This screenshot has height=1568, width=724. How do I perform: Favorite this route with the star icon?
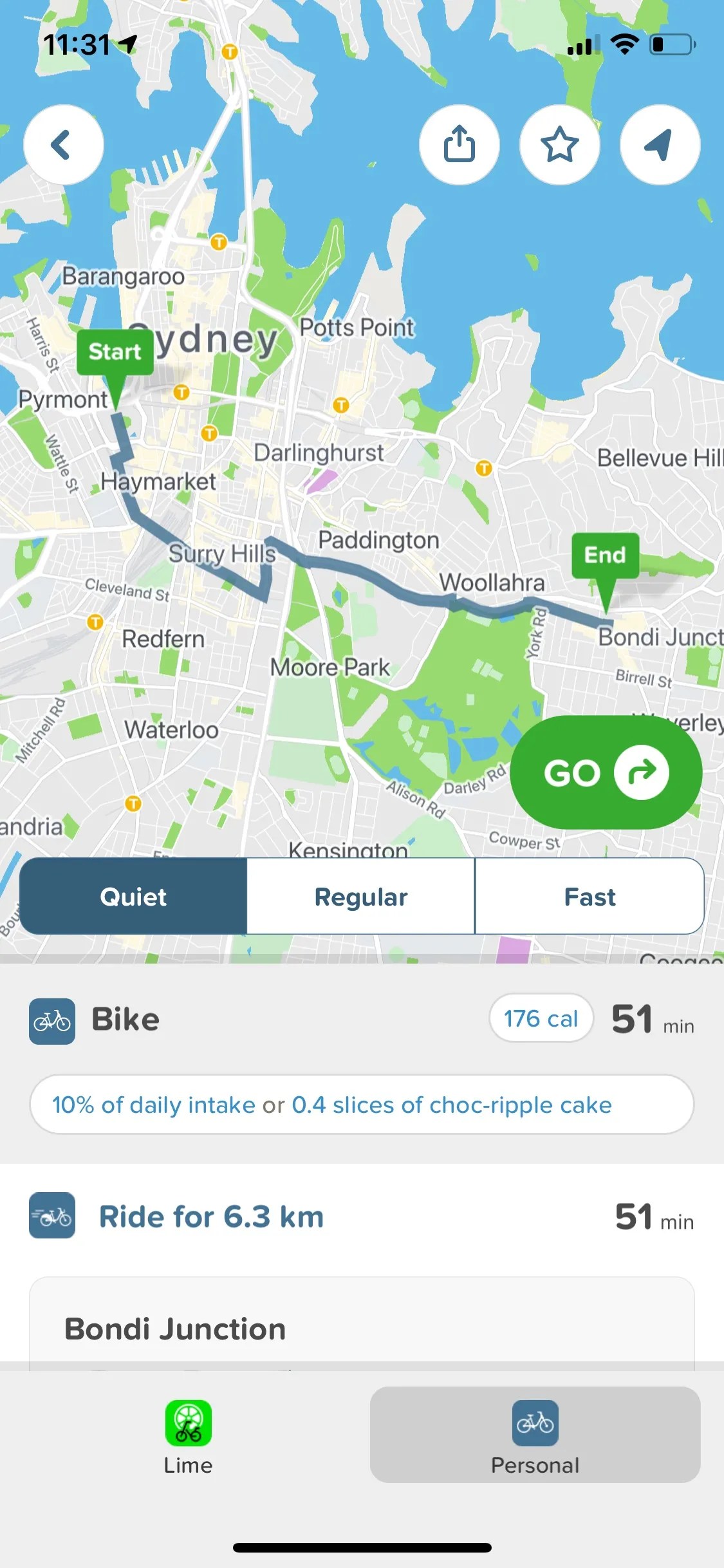point(559,145)
